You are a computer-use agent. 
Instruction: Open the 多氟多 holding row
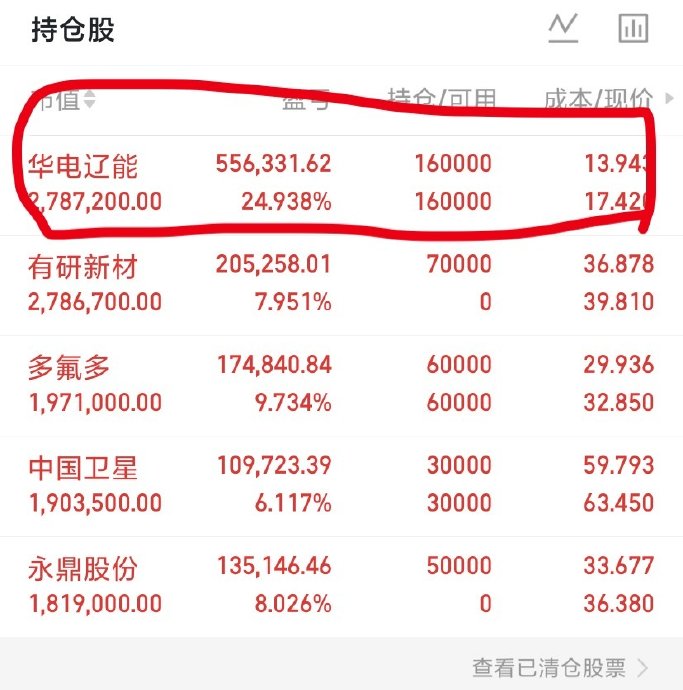point(342,386)
